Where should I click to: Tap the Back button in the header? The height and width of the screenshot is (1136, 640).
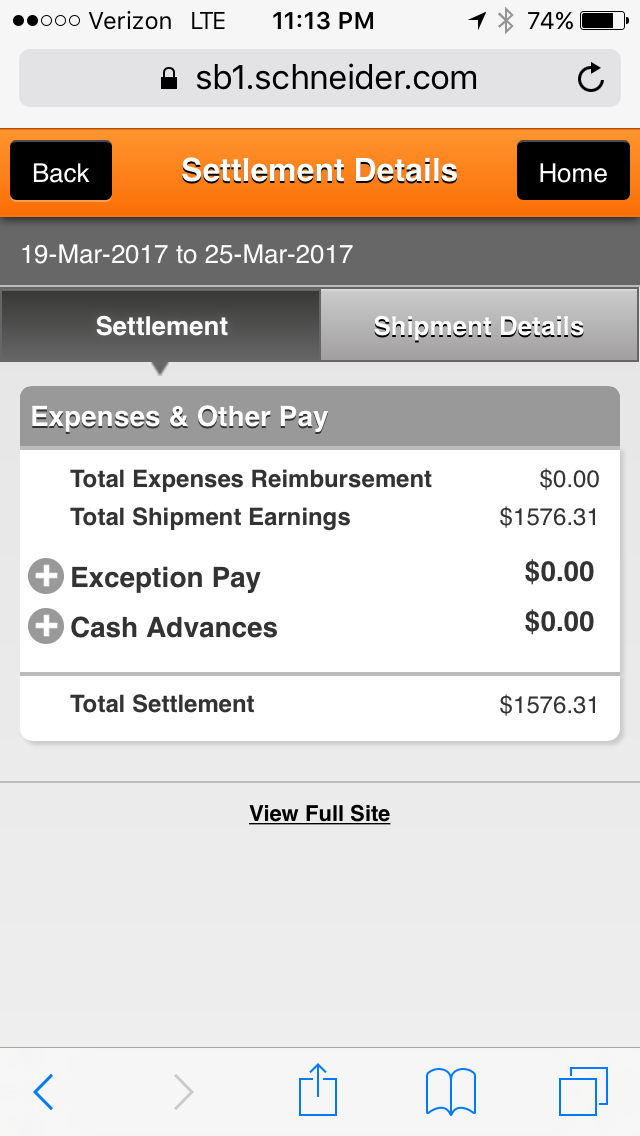(61, 172)
